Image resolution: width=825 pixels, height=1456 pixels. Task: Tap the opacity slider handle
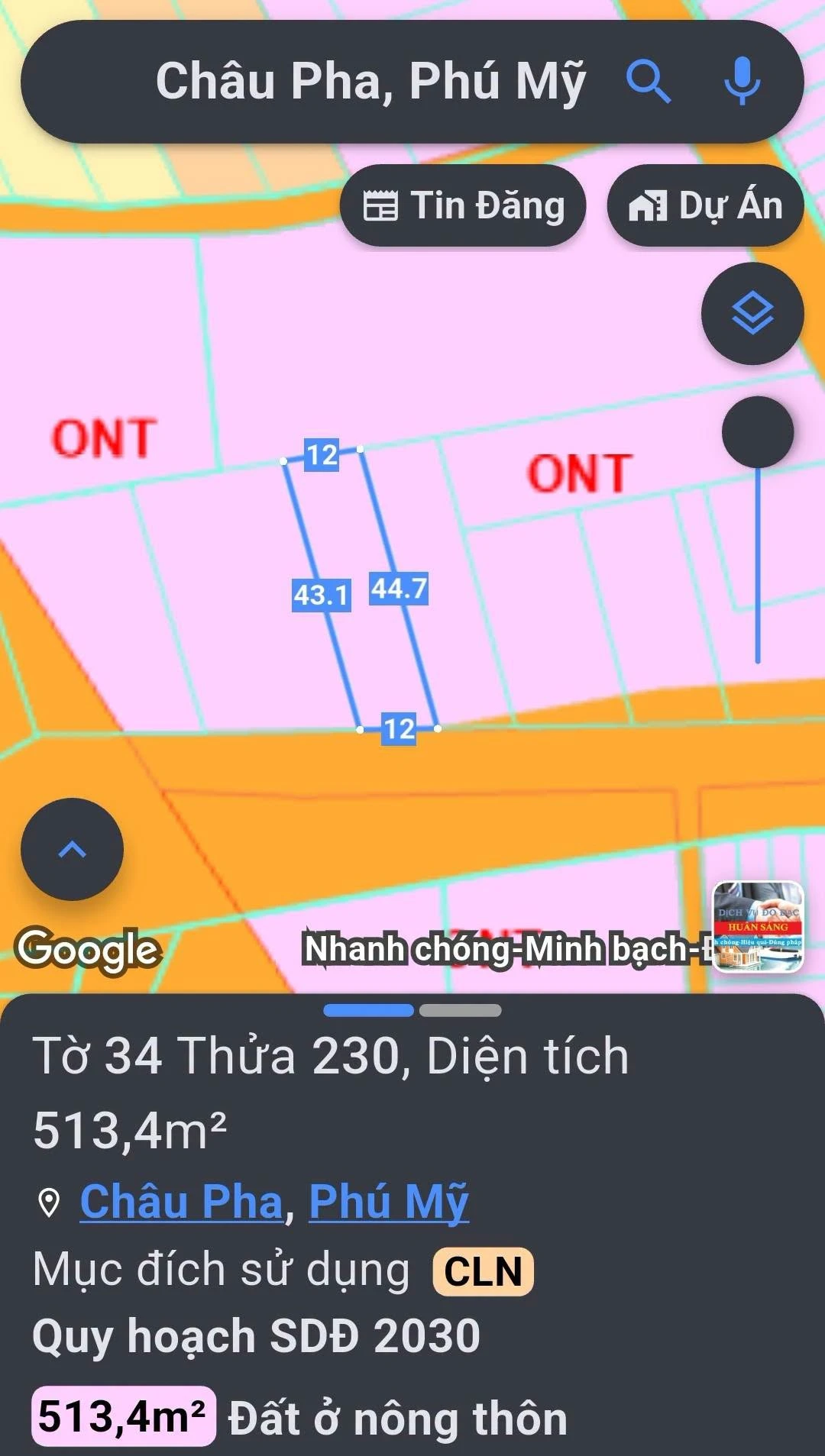(x=758, y=432)
